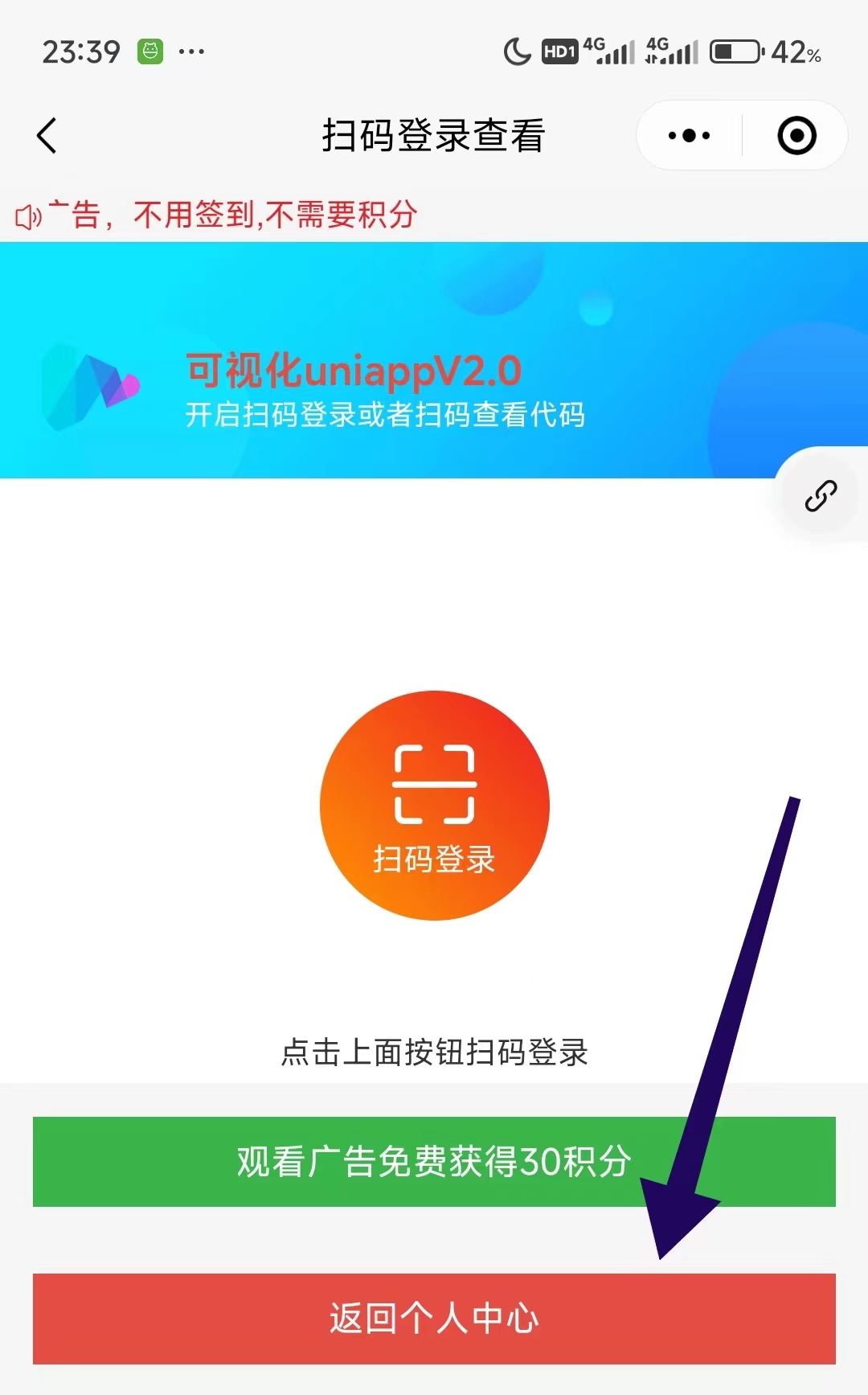Select the announcement speaker icon
The height and width of the screenshot is (1395, 868).
pos(30,215)
